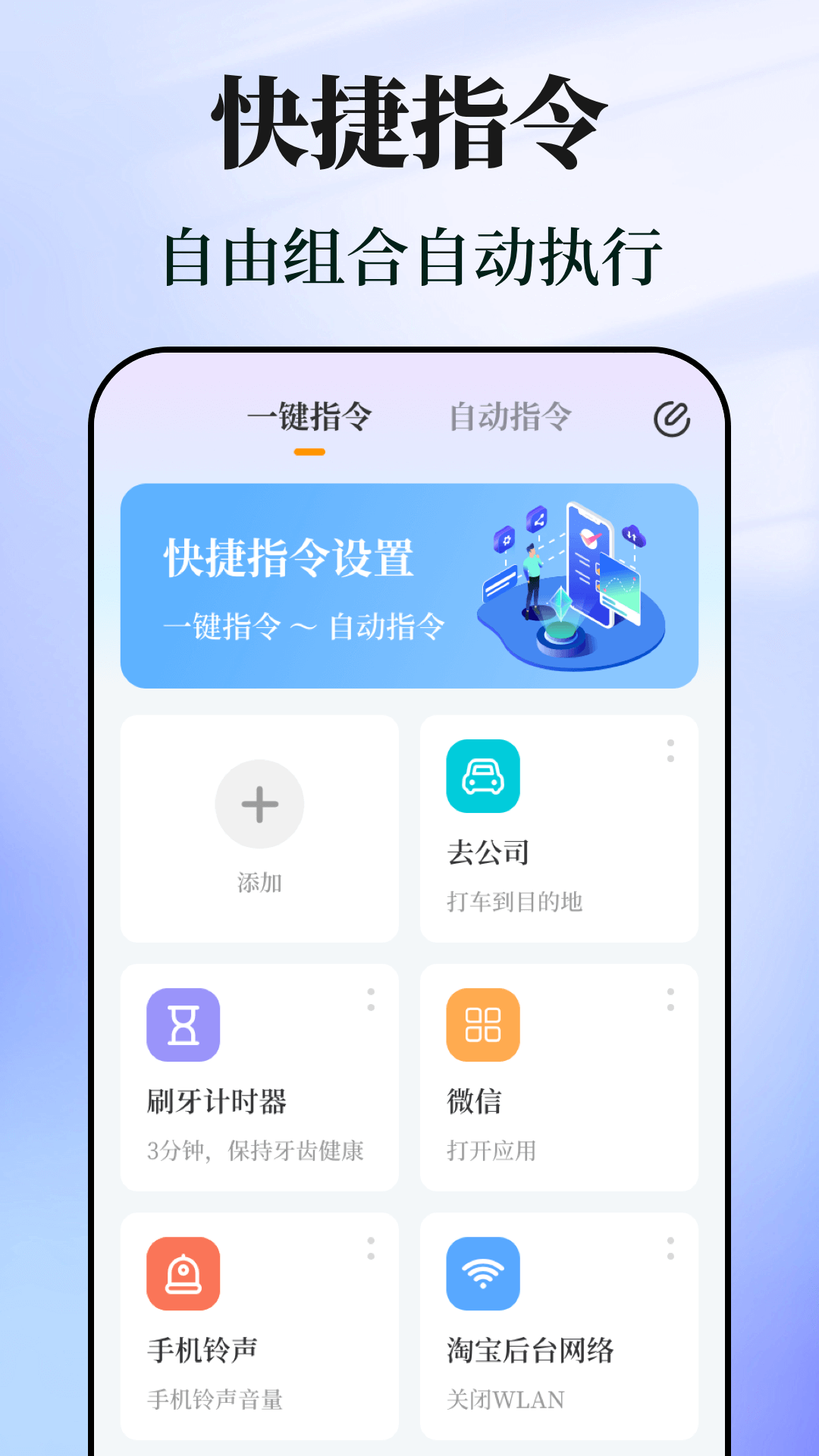
Task: Tap the 手机铃声 bell icon
Action: [x=183, y=1274]
